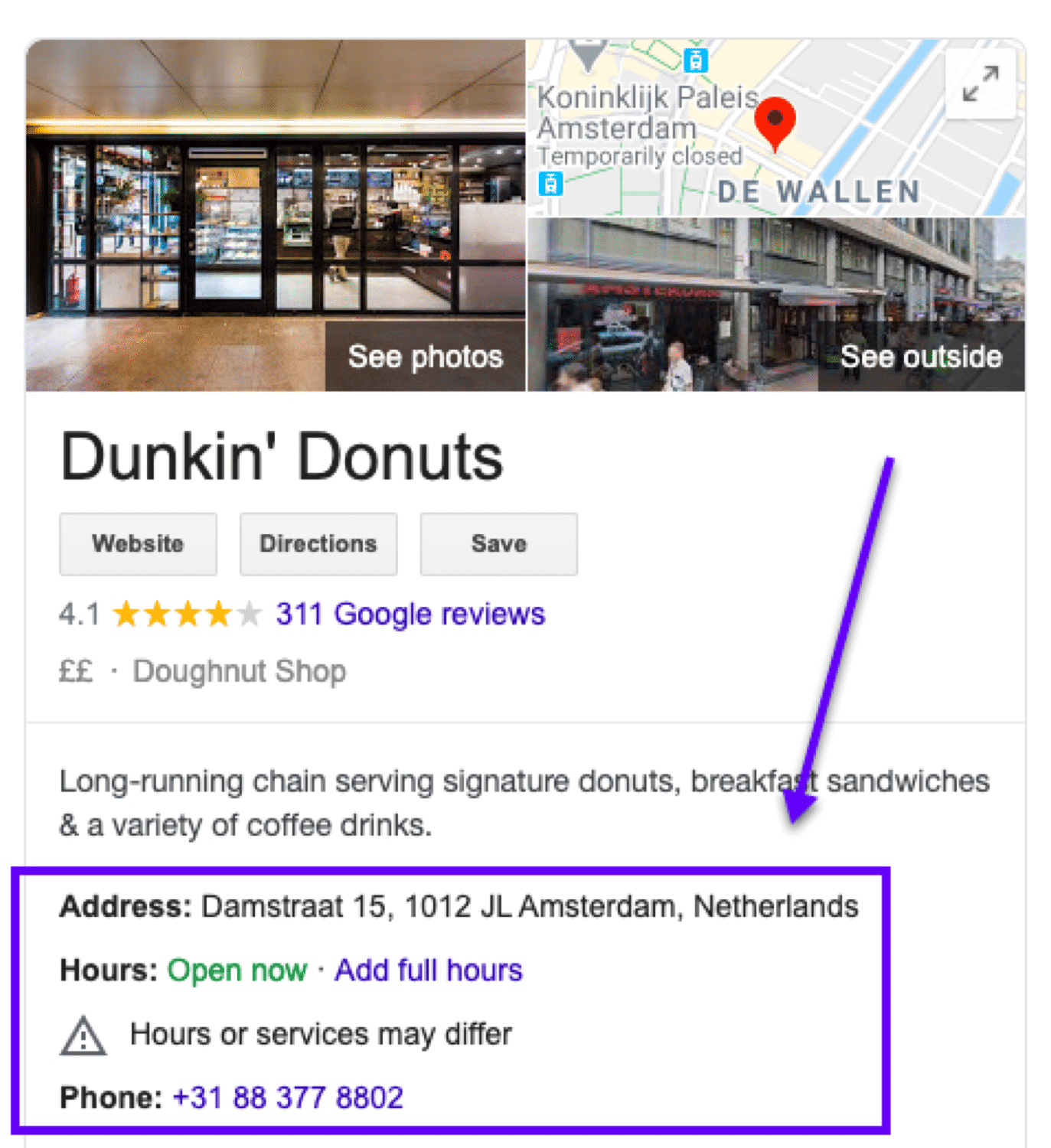The image size is (1051, 1148).
Task: Select the ££ price level indicator
Action: 76,670
